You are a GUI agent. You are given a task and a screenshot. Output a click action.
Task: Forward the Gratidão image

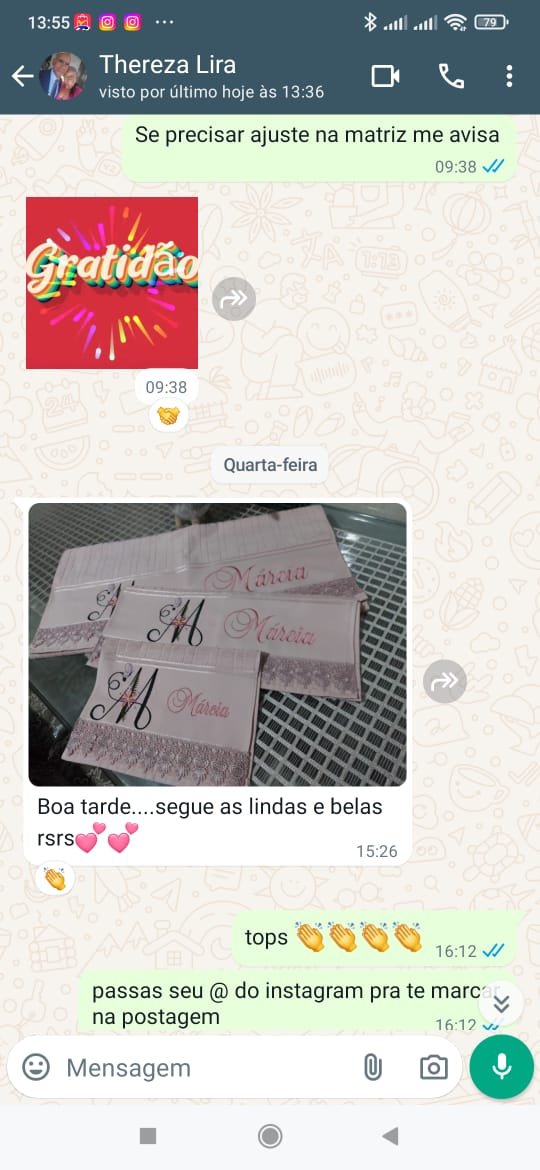[x=233, y=298]
